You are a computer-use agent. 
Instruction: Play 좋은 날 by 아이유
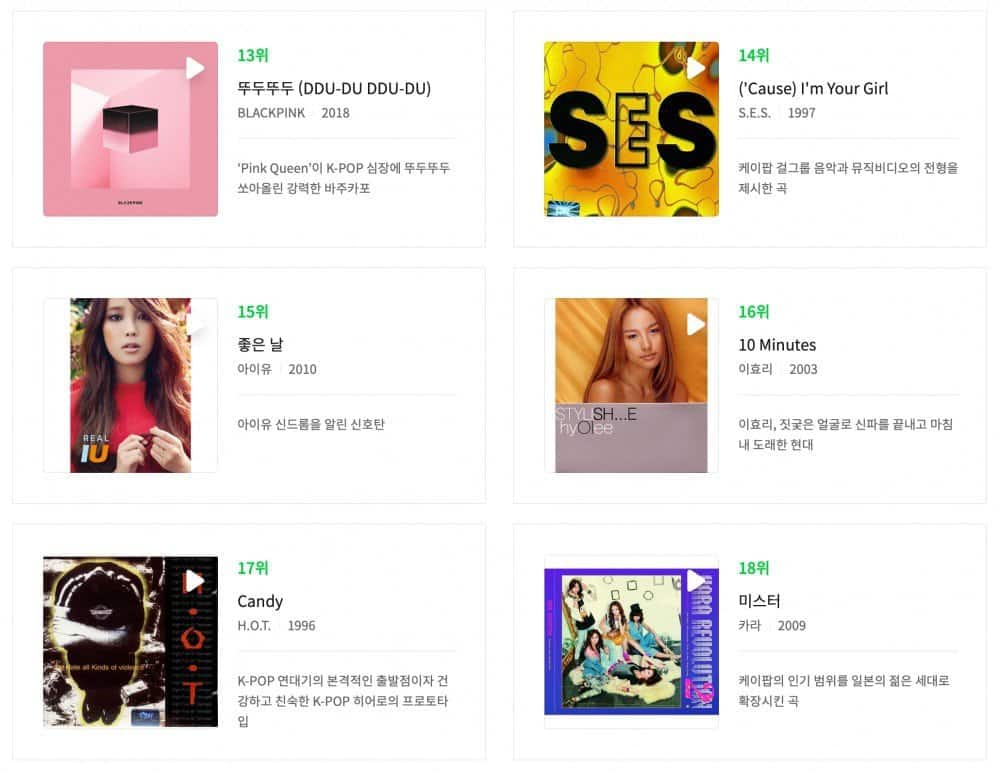click(x=195, y=324)
